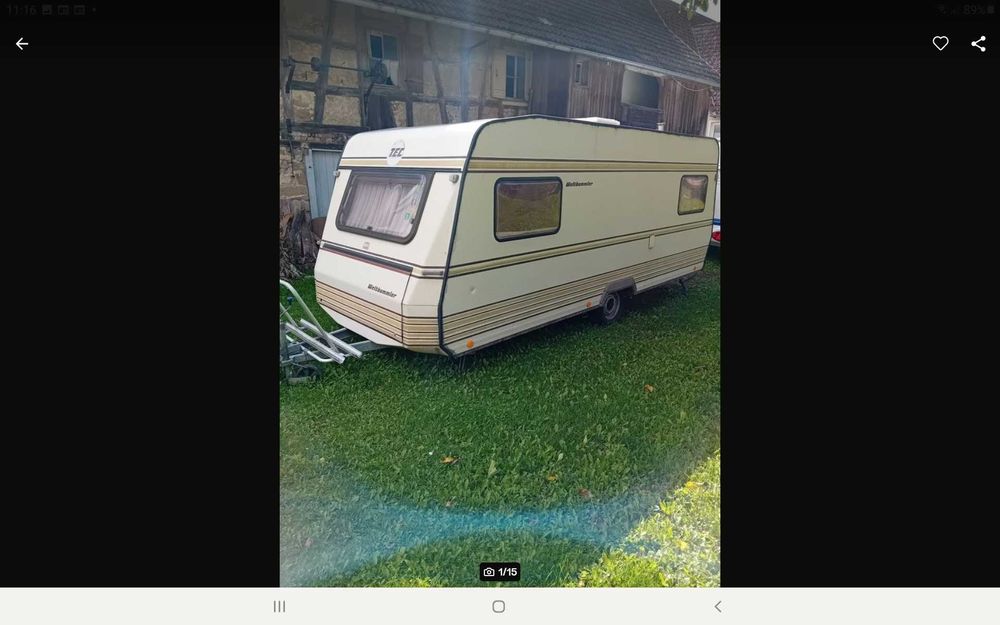Viewport: 1000px width, 625px height.
Task: Share this caravan listing
Action: 978,44
